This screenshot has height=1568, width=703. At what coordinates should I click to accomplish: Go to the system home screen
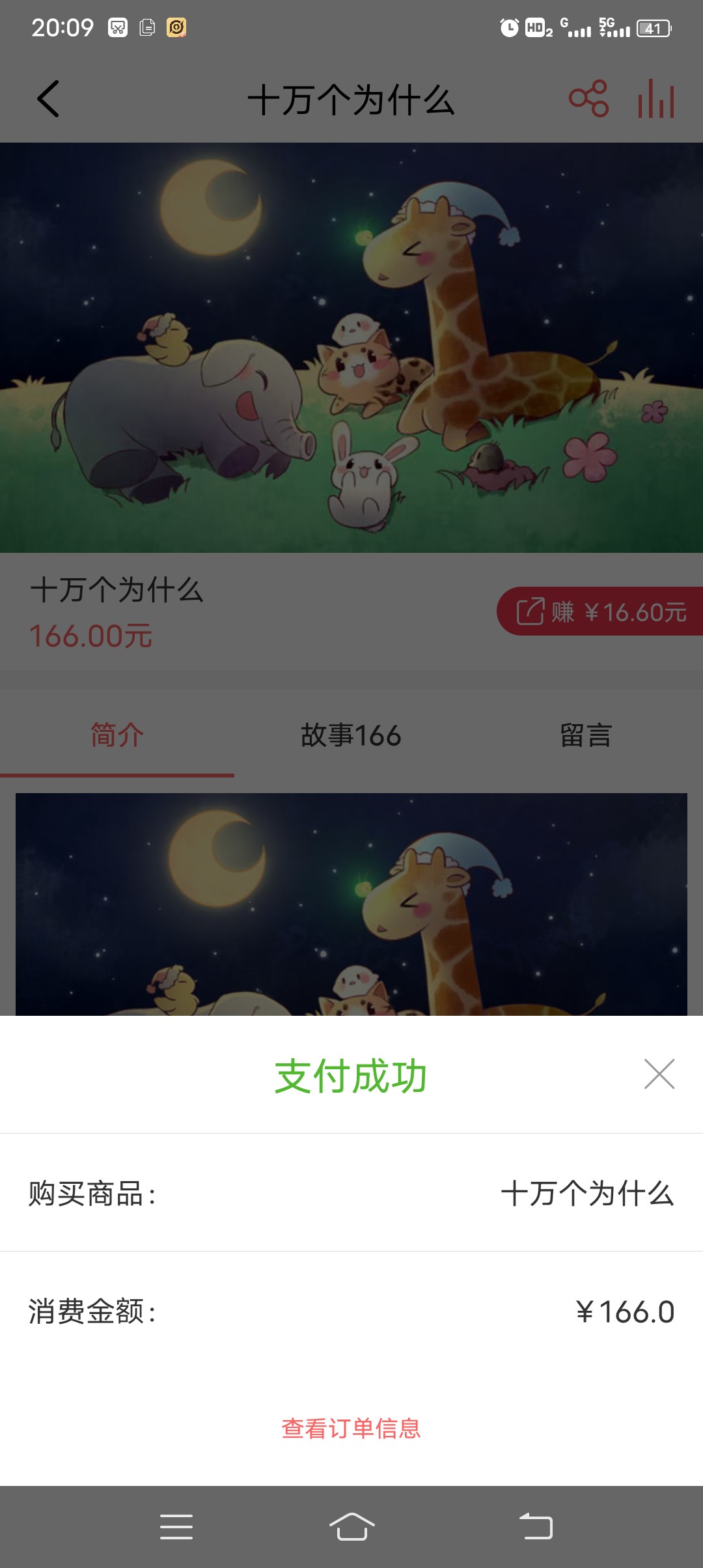pyautogui.click(x=351, y=1526)
